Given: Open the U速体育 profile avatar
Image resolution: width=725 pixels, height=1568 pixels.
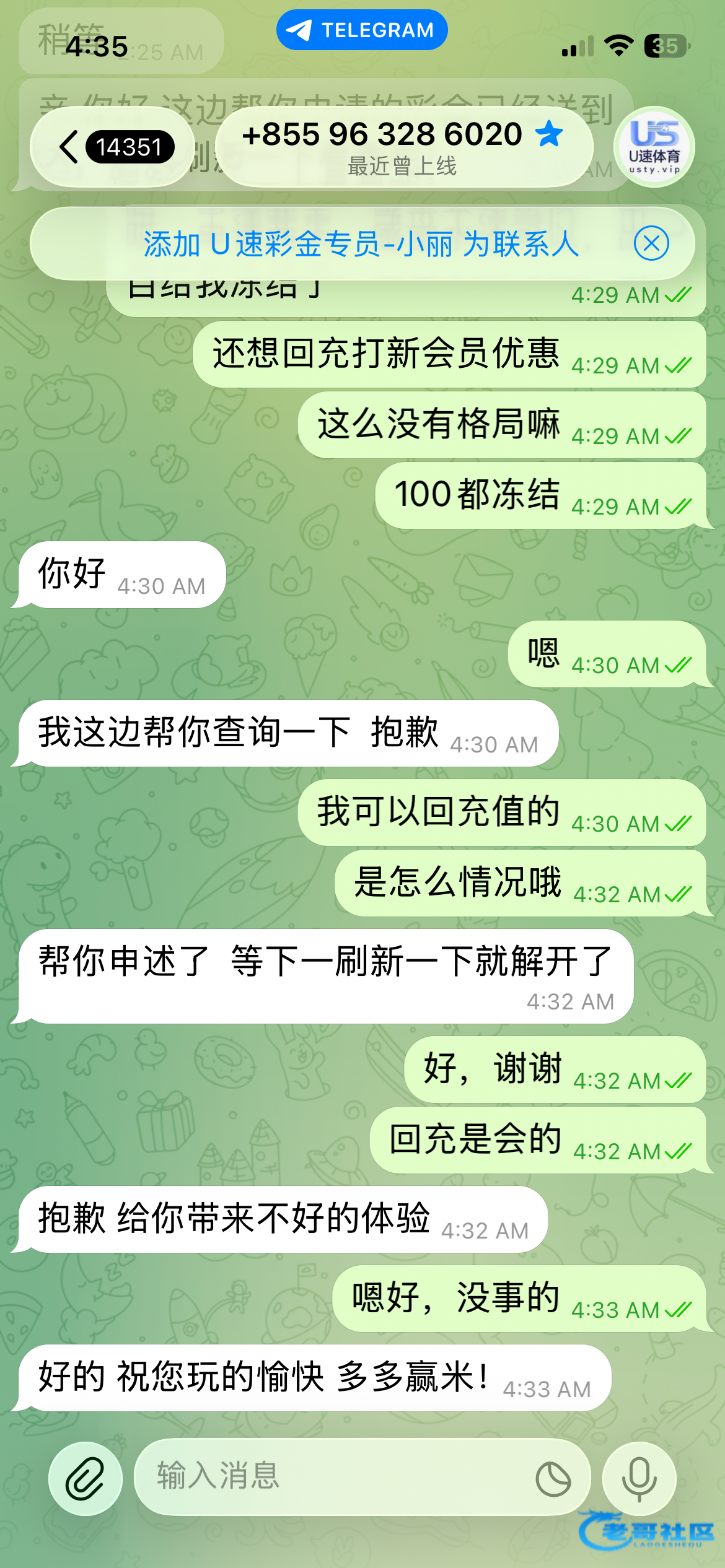Looking at the screenshot, I should [x=654, y=147].
